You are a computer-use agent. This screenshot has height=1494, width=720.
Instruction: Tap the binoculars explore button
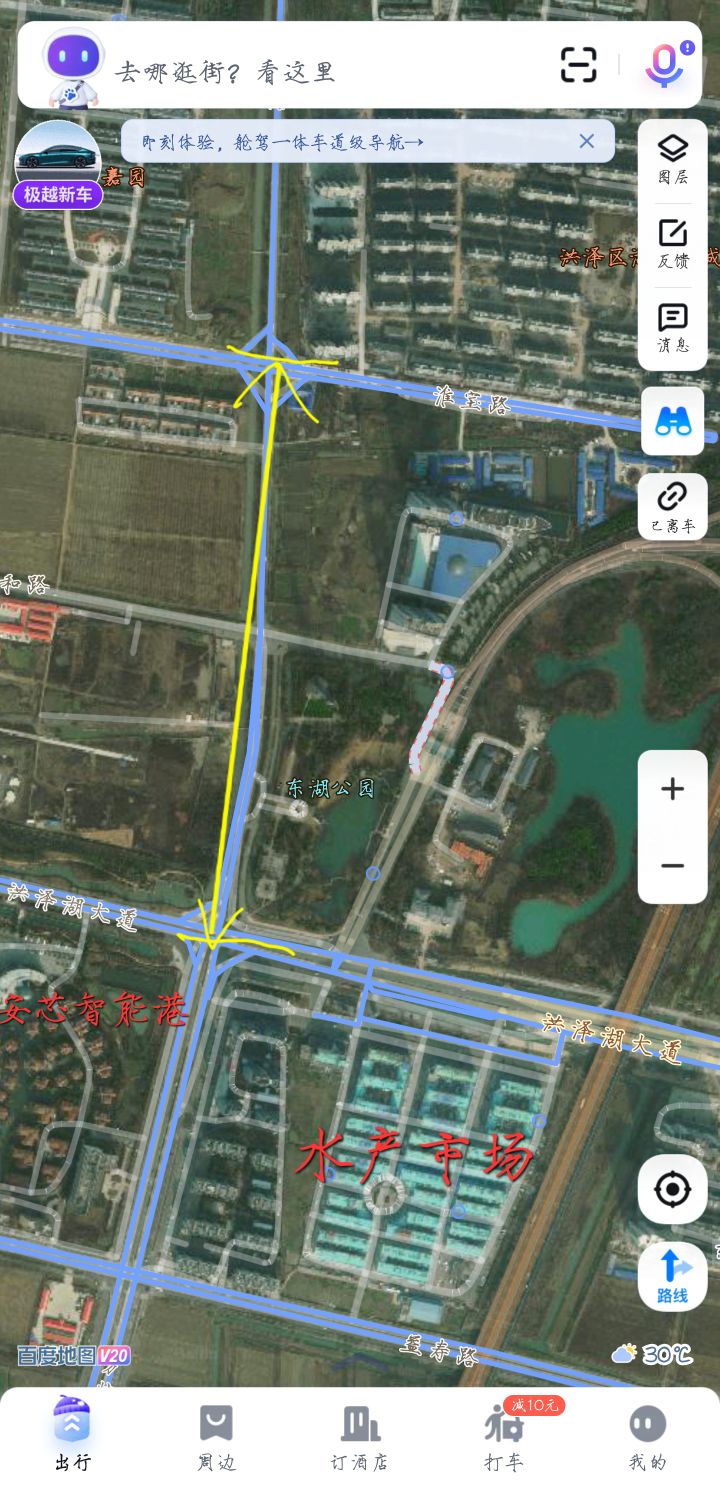coord(673,421)
